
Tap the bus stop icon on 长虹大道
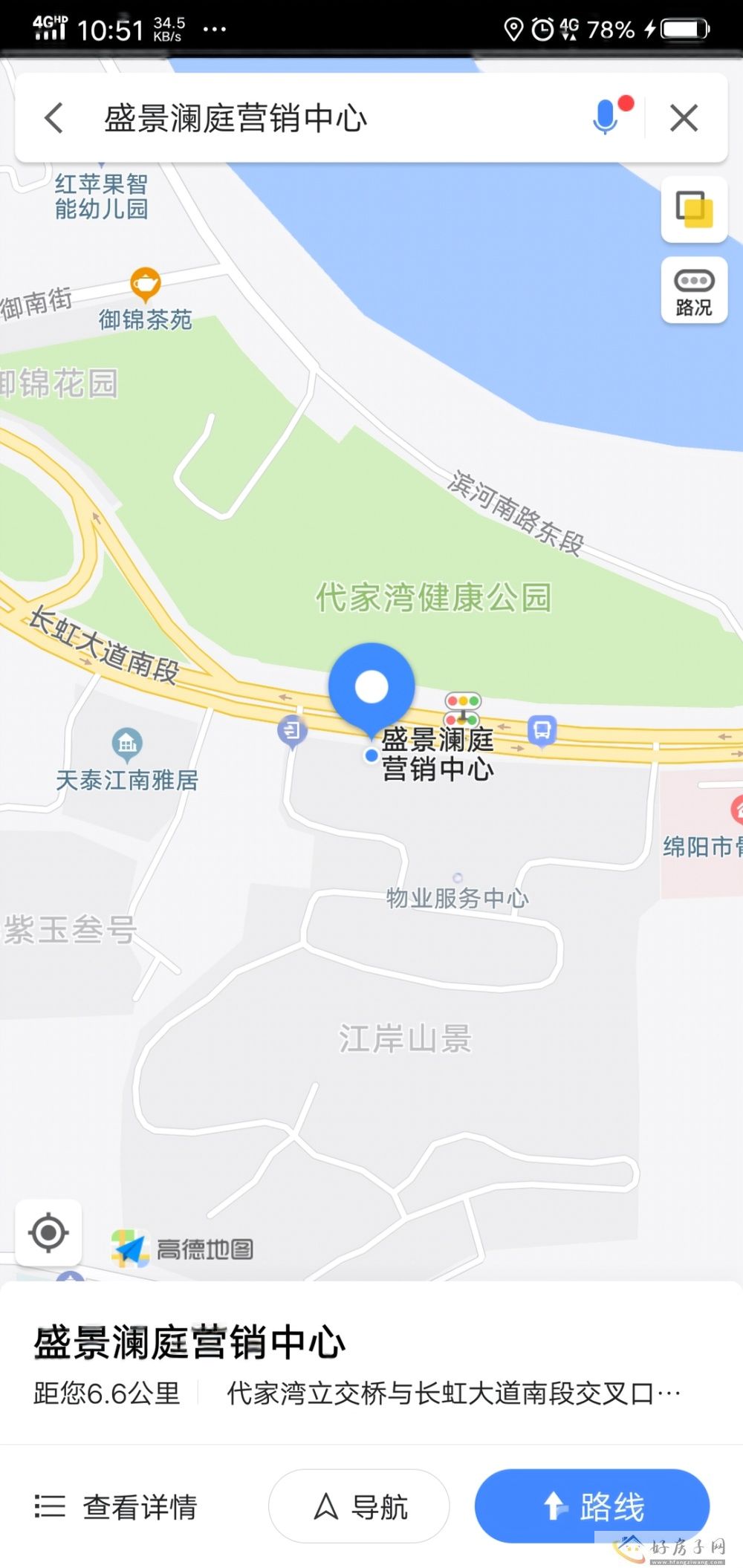coord(542,730)
